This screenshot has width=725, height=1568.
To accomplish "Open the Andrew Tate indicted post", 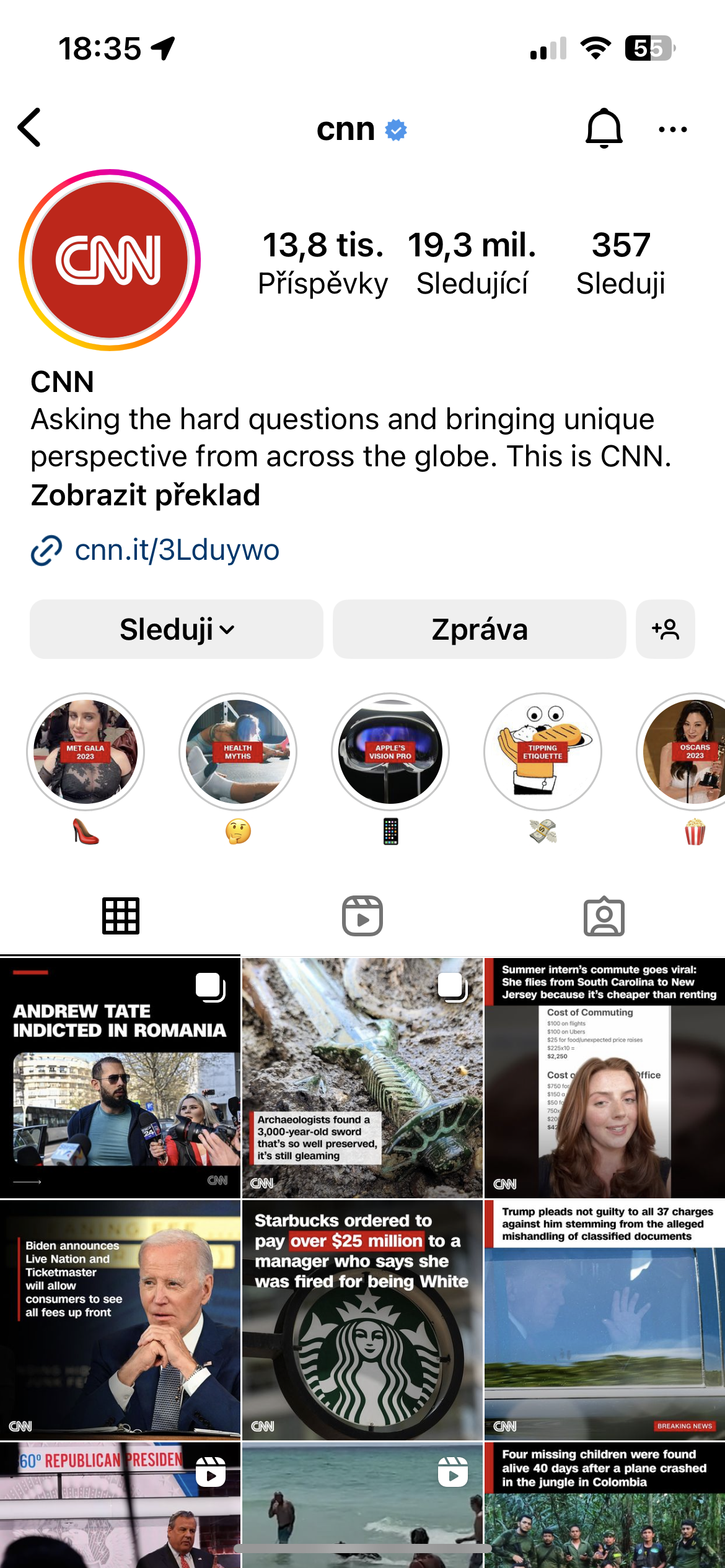I will click(120, 1078).
